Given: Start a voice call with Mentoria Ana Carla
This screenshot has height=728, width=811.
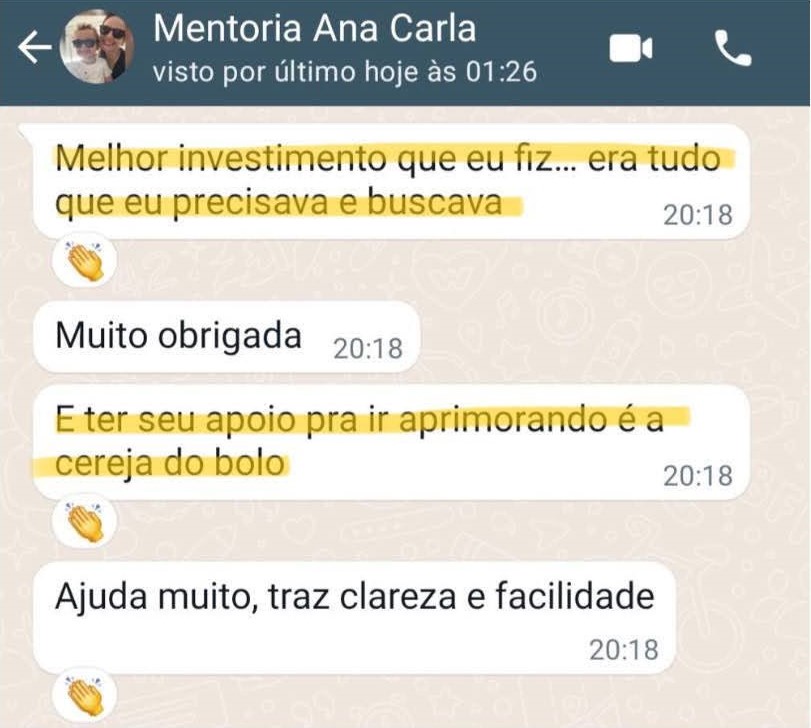Looking at the screenshot, I should click(x=733, y=48).
